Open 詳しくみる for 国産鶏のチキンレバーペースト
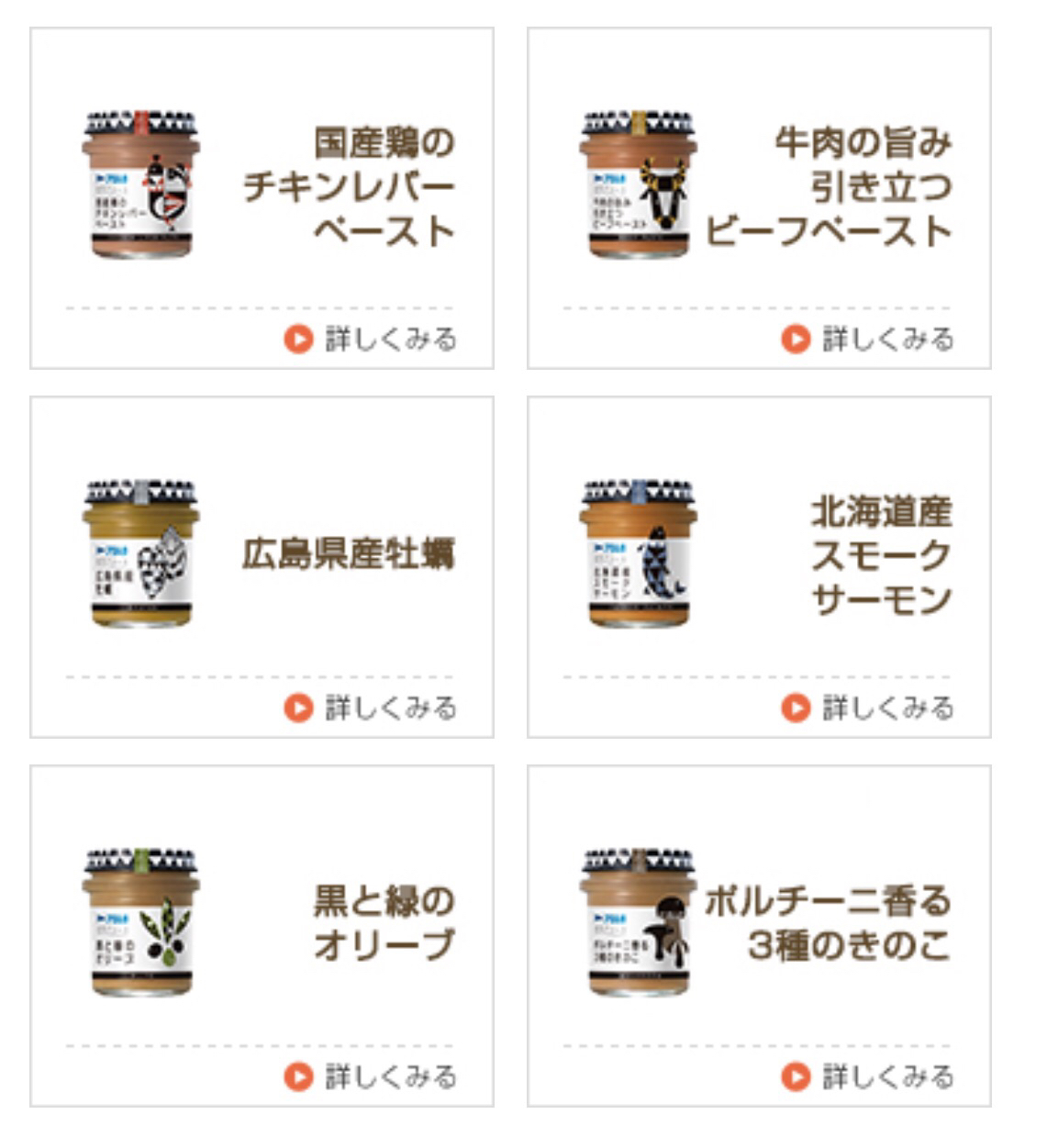 click(x=371, y=340)
